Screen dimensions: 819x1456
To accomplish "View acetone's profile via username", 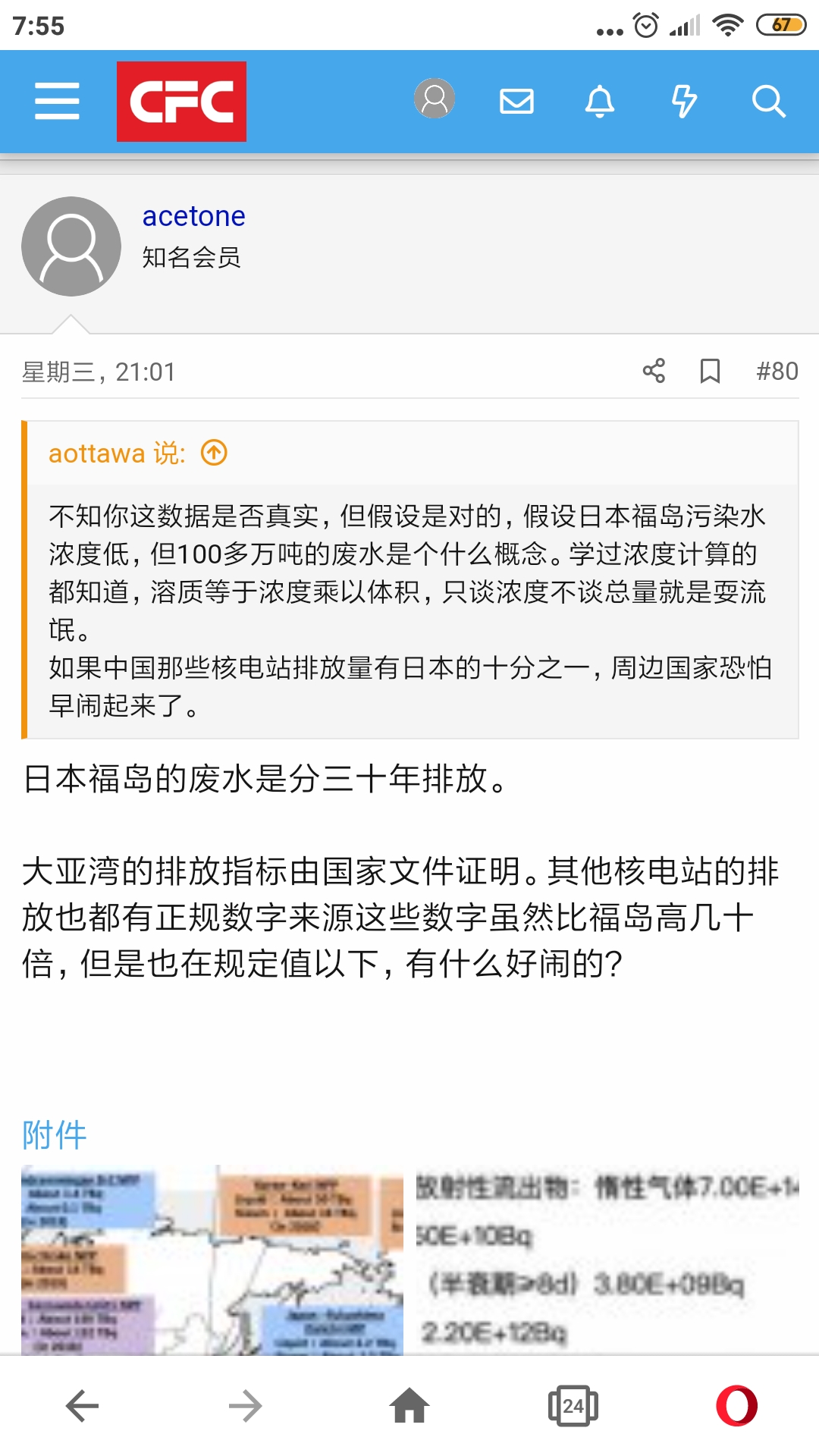I will 194,216.
